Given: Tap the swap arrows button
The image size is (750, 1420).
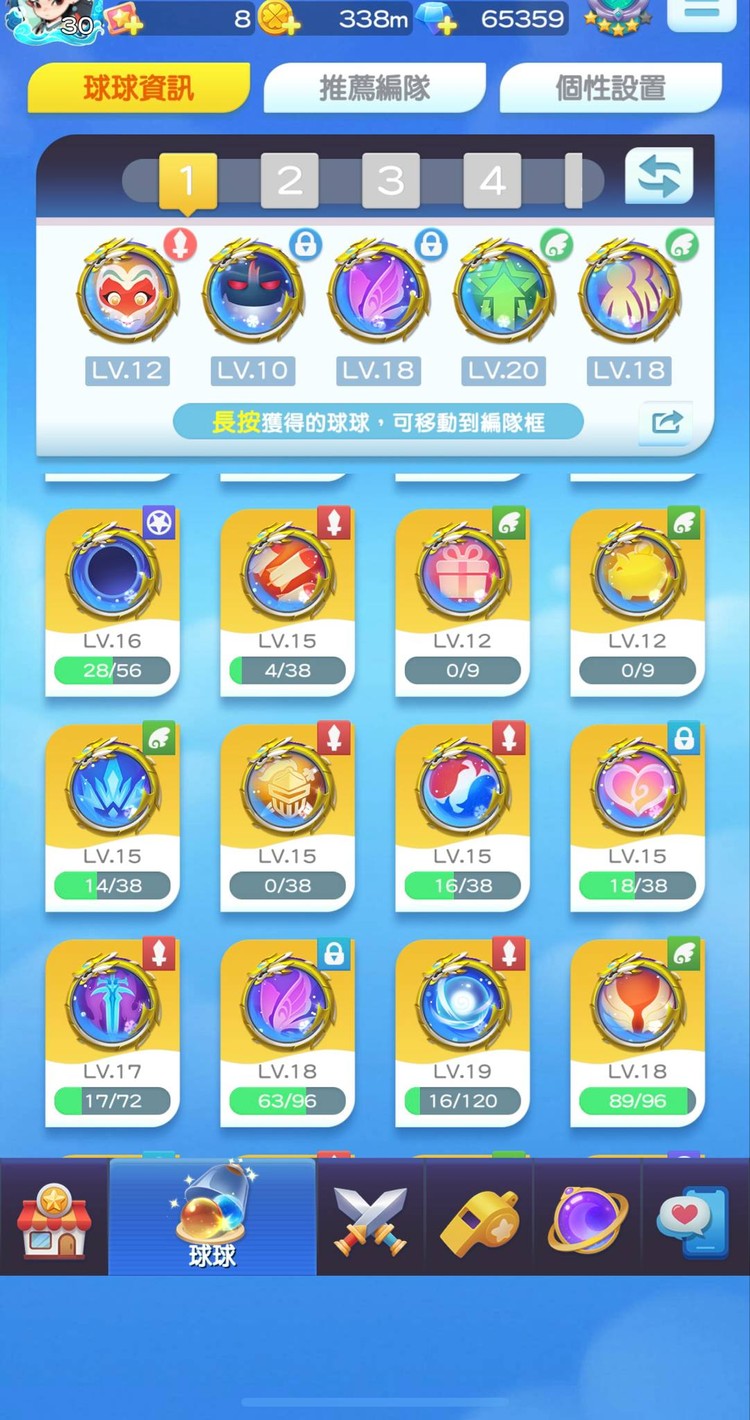Looking at the screenshot, I should click(658, 177).
